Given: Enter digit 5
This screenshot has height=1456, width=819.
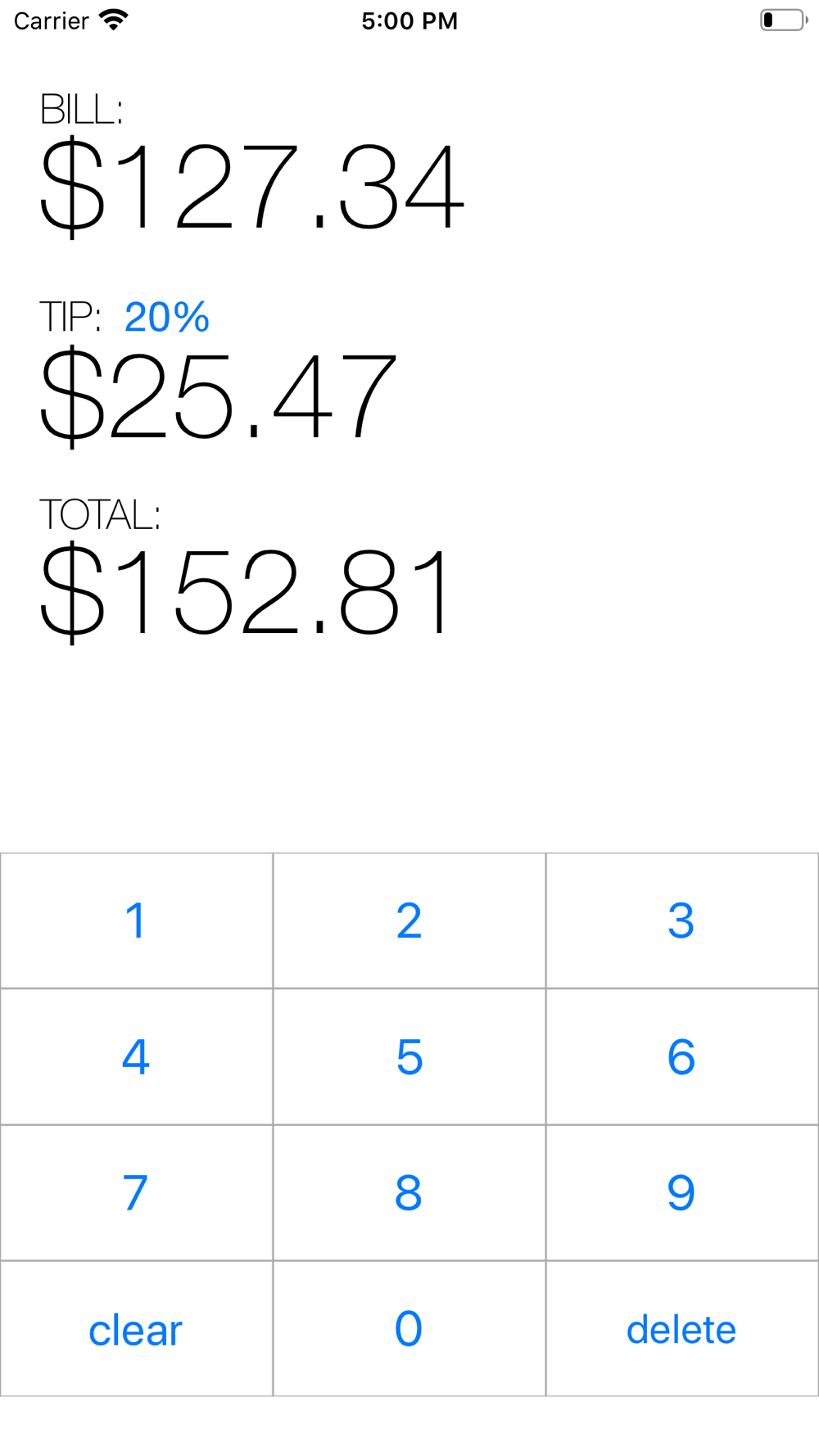Looking at the screenshot, I should tap(409, 1056).
